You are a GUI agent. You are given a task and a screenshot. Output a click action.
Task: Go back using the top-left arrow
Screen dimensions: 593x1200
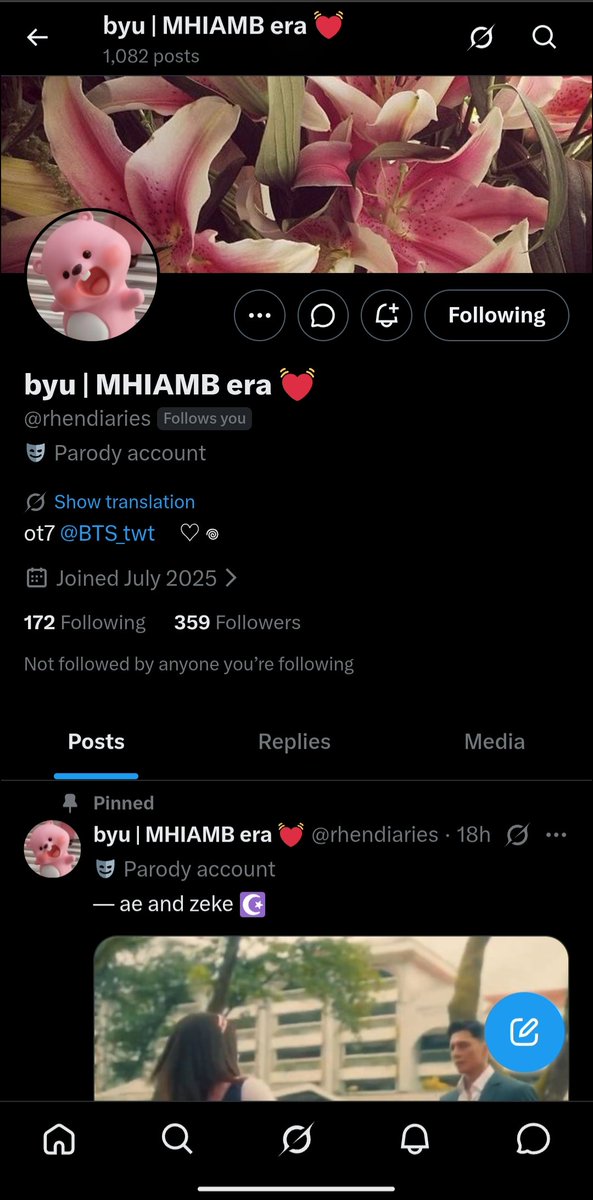coord(37,38)
